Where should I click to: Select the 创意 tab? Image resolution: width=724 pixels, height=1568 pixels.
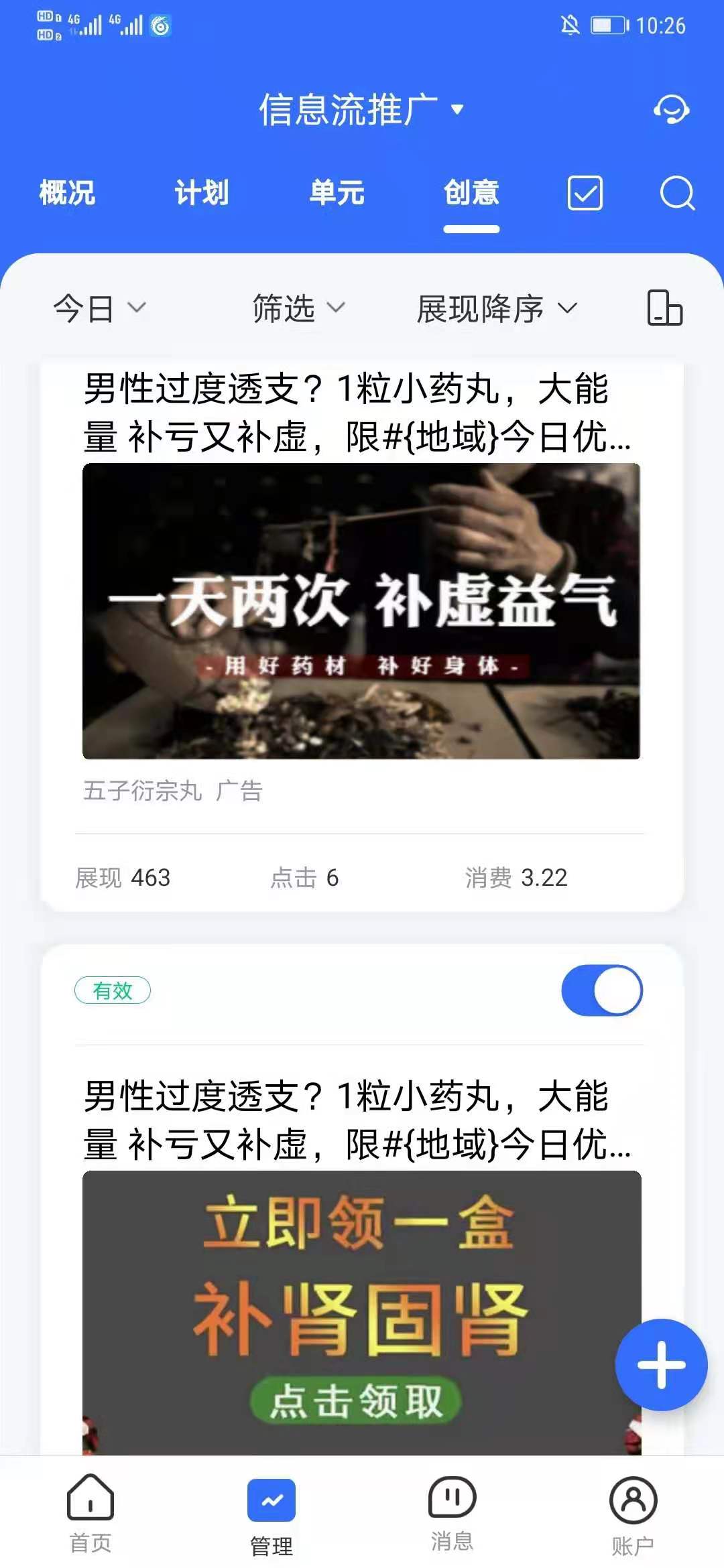(471, 193)
